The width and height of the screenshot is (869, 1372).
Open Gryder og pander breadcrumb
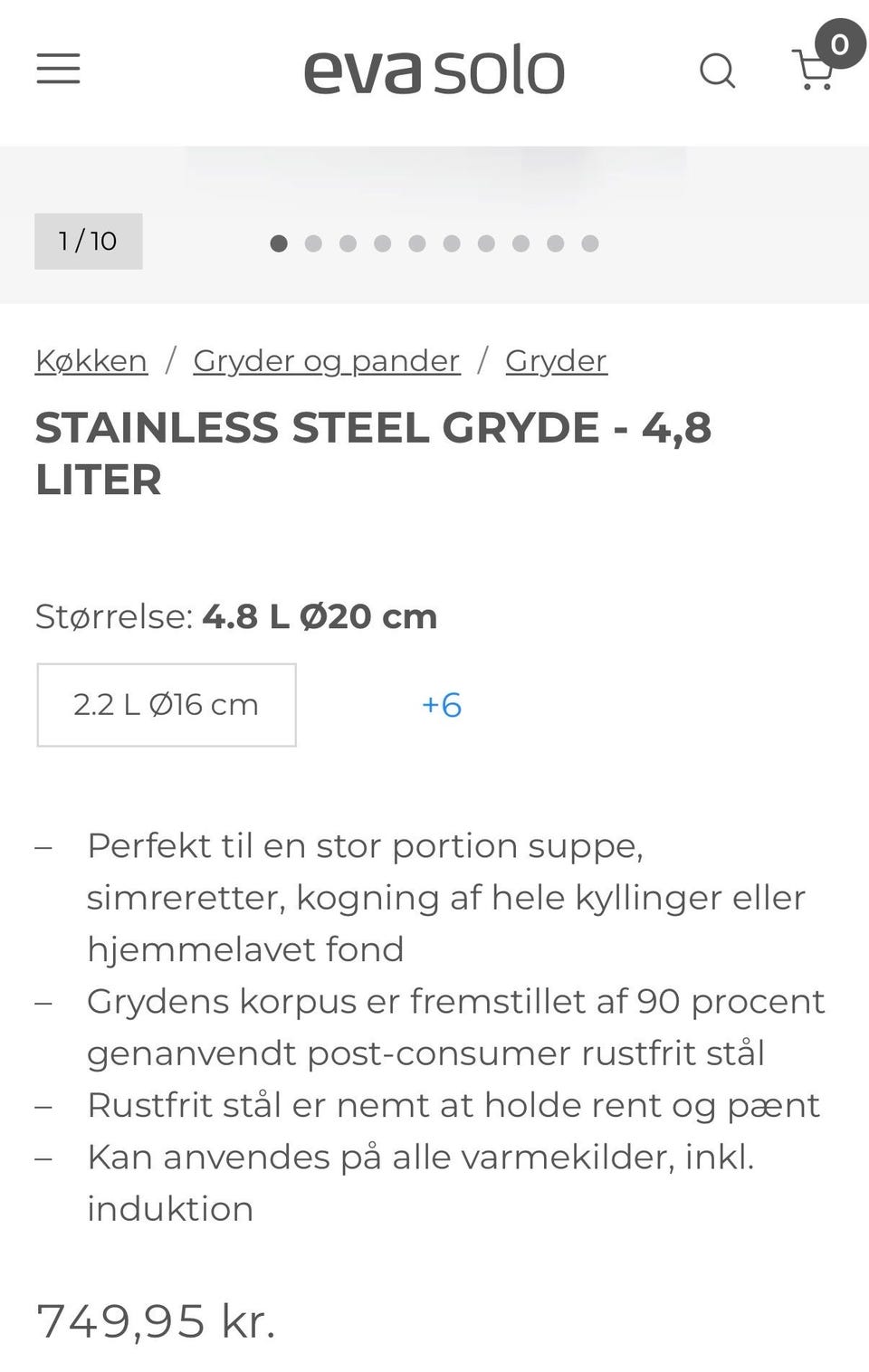[x=325, y=360]
